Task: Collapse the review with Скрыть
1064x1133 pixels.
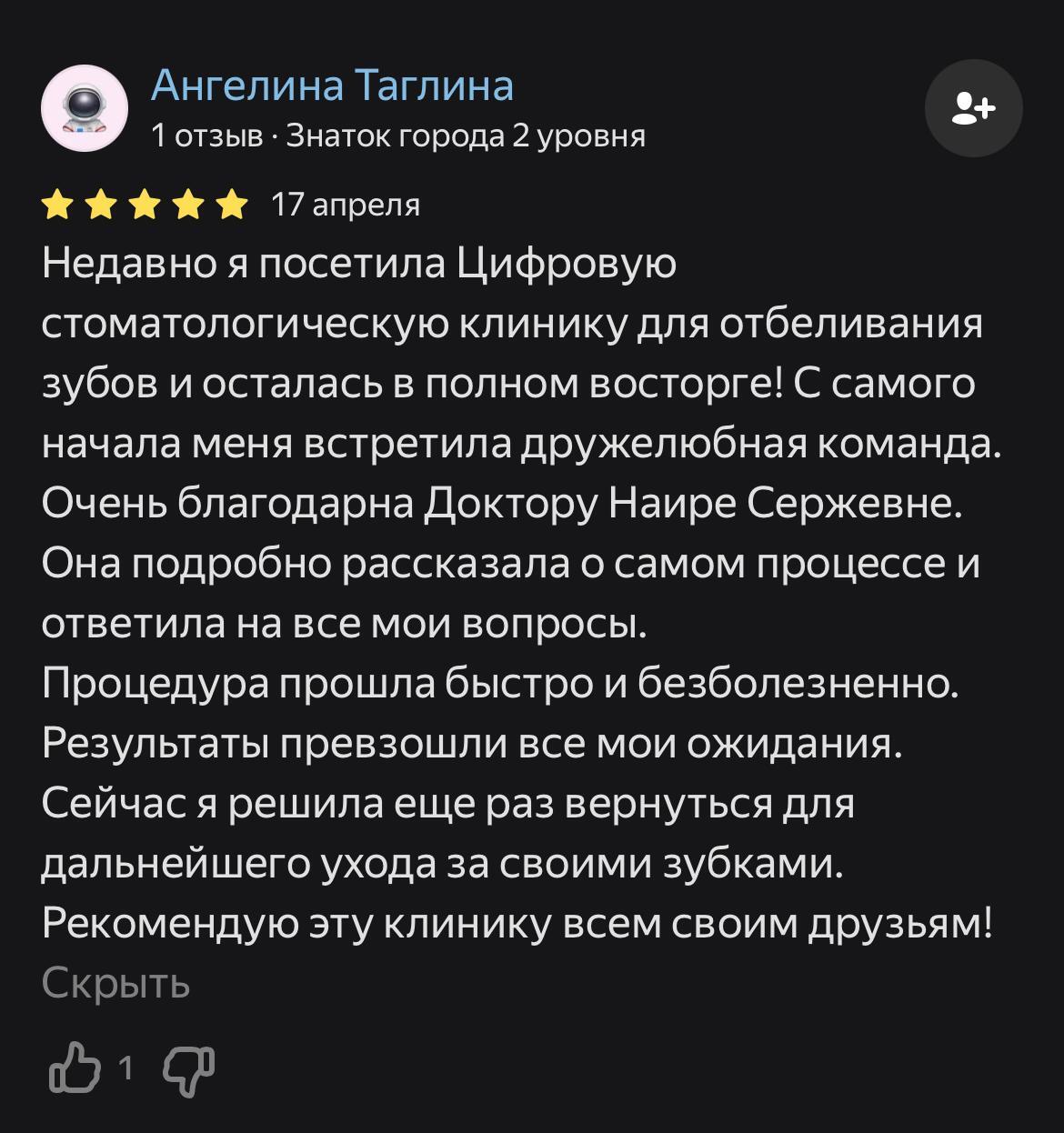Action: coord(115,982)
